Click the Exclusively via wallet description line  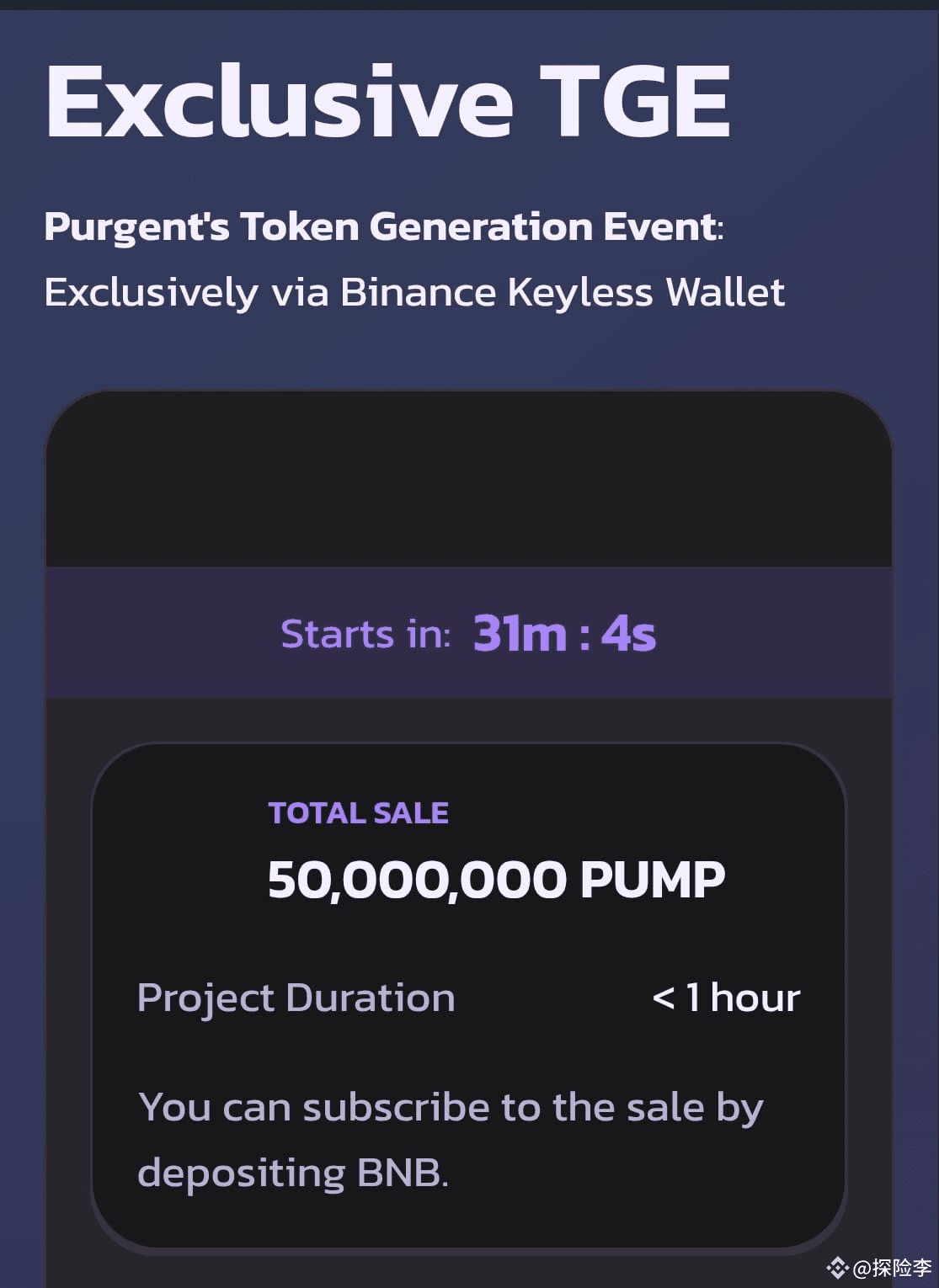[414, 292]
